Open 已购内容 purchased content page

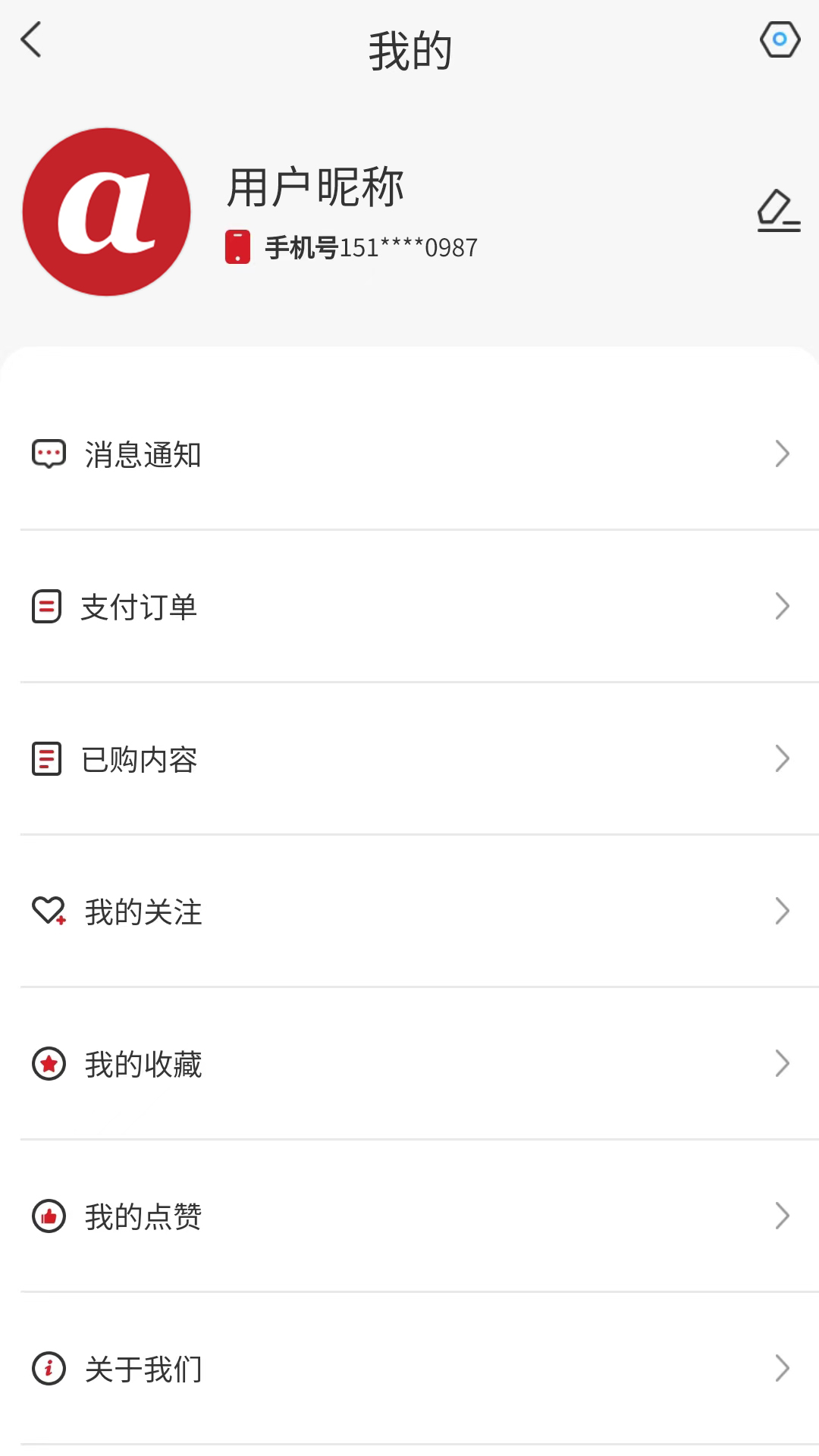[x=140, y=759]
